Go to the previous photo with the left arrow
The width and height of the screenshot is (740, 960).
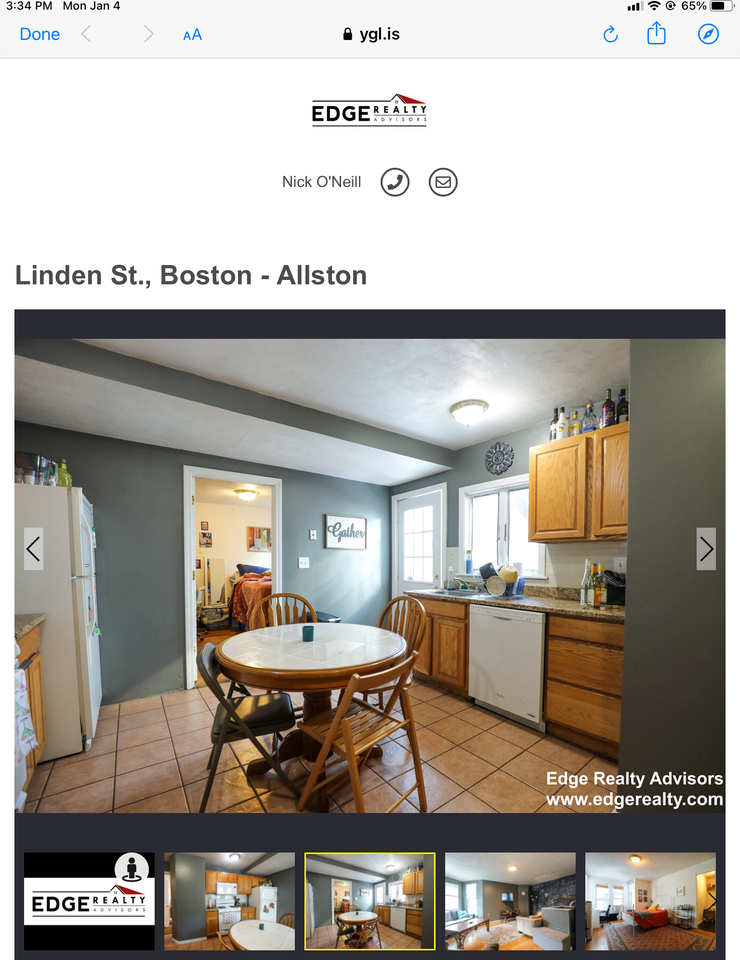coord(33,549)
